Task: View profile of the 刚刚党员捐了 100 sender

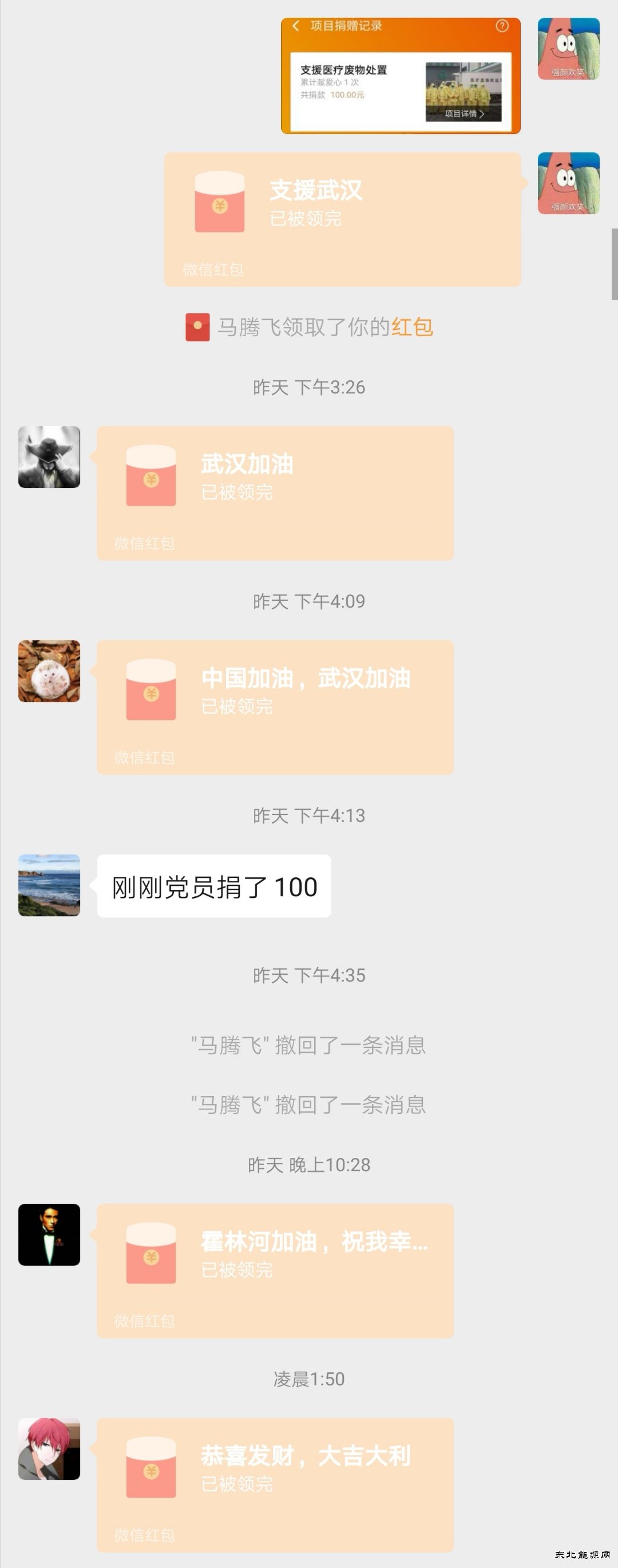Action: click(x=49, y=885)
